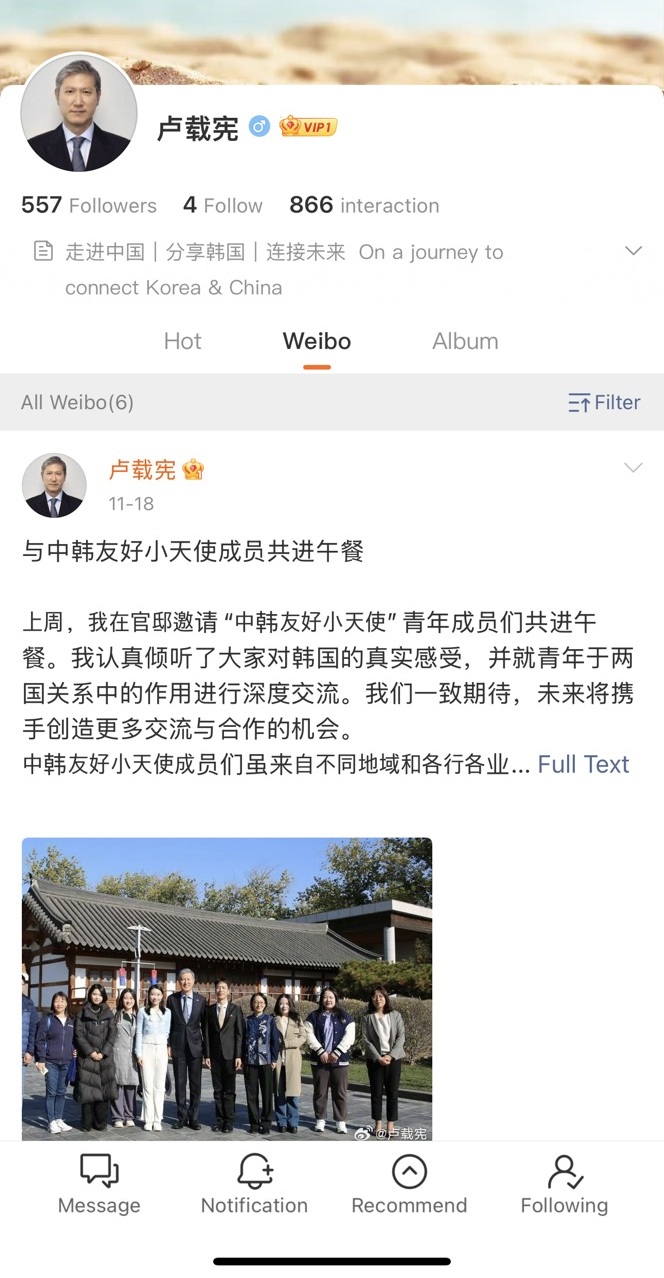Open the post options chevron on the 11-18 post

633,467
